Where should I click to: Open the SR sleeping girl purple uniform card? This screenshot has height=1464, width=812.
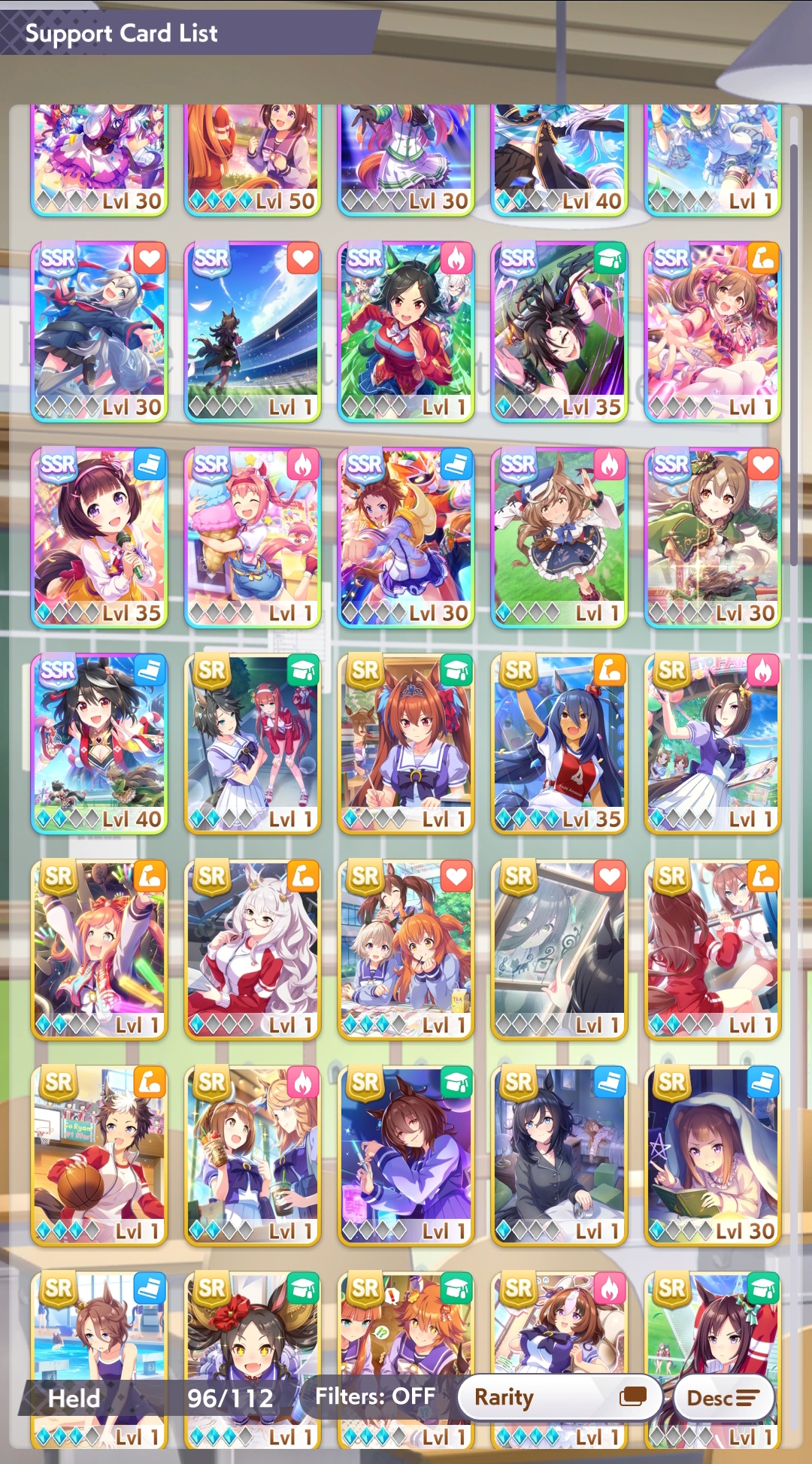click(406, 1156)
